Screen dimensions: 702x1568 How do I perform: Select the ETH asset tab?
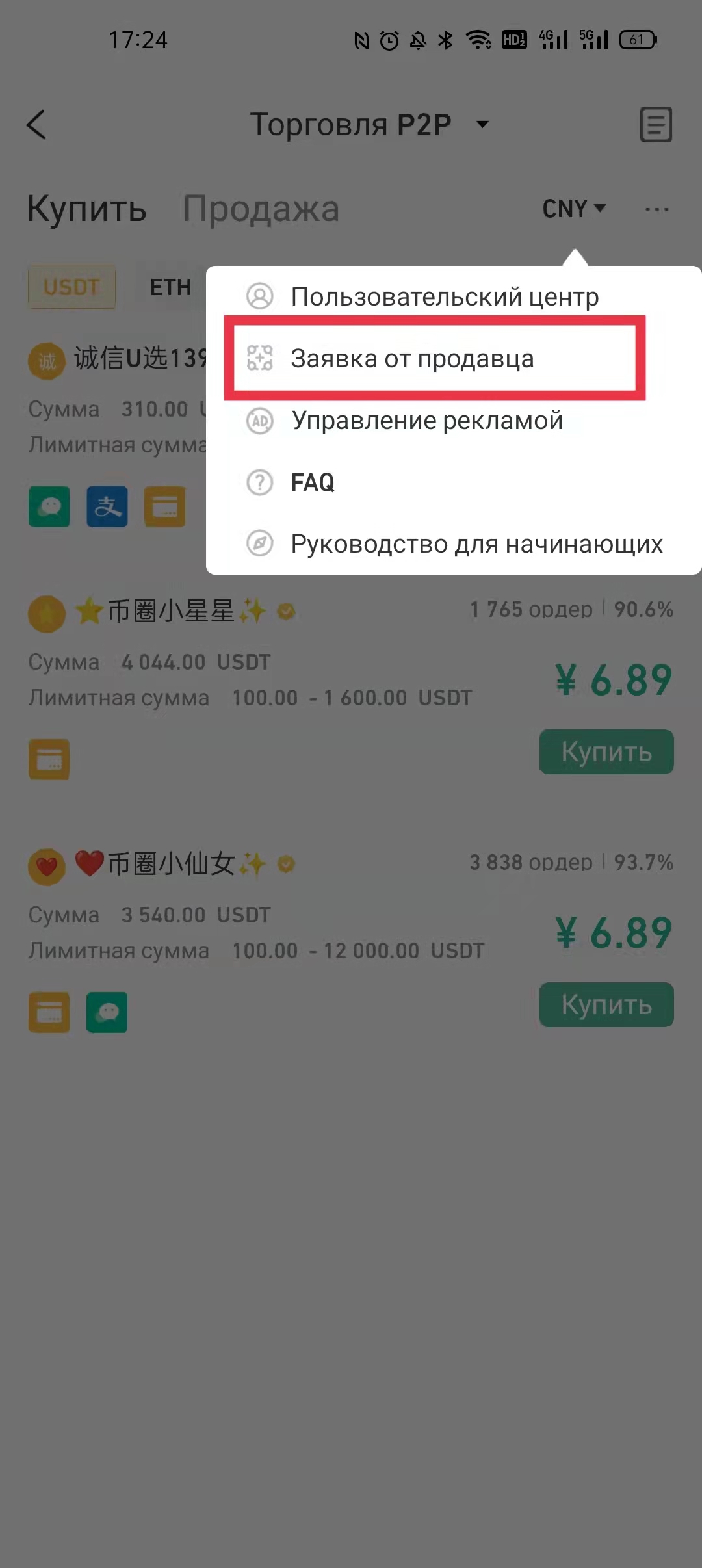coord(170,287)
